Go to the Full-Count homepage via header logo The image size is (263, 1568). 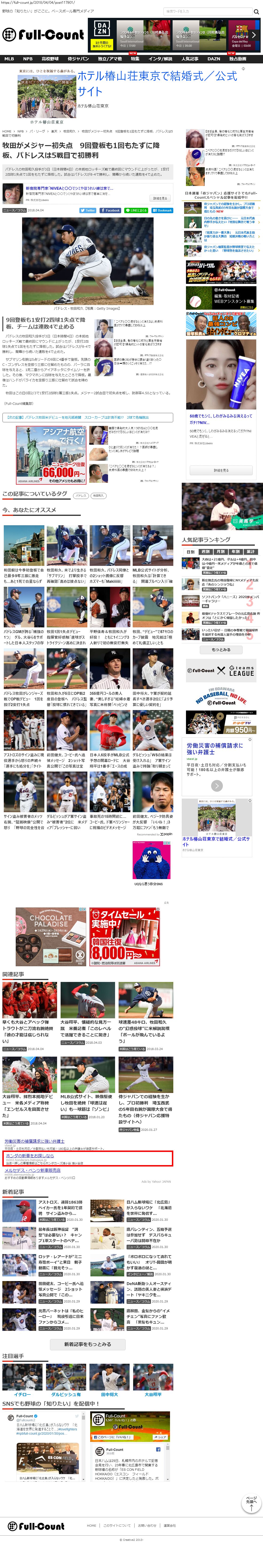tap(43, 35)
